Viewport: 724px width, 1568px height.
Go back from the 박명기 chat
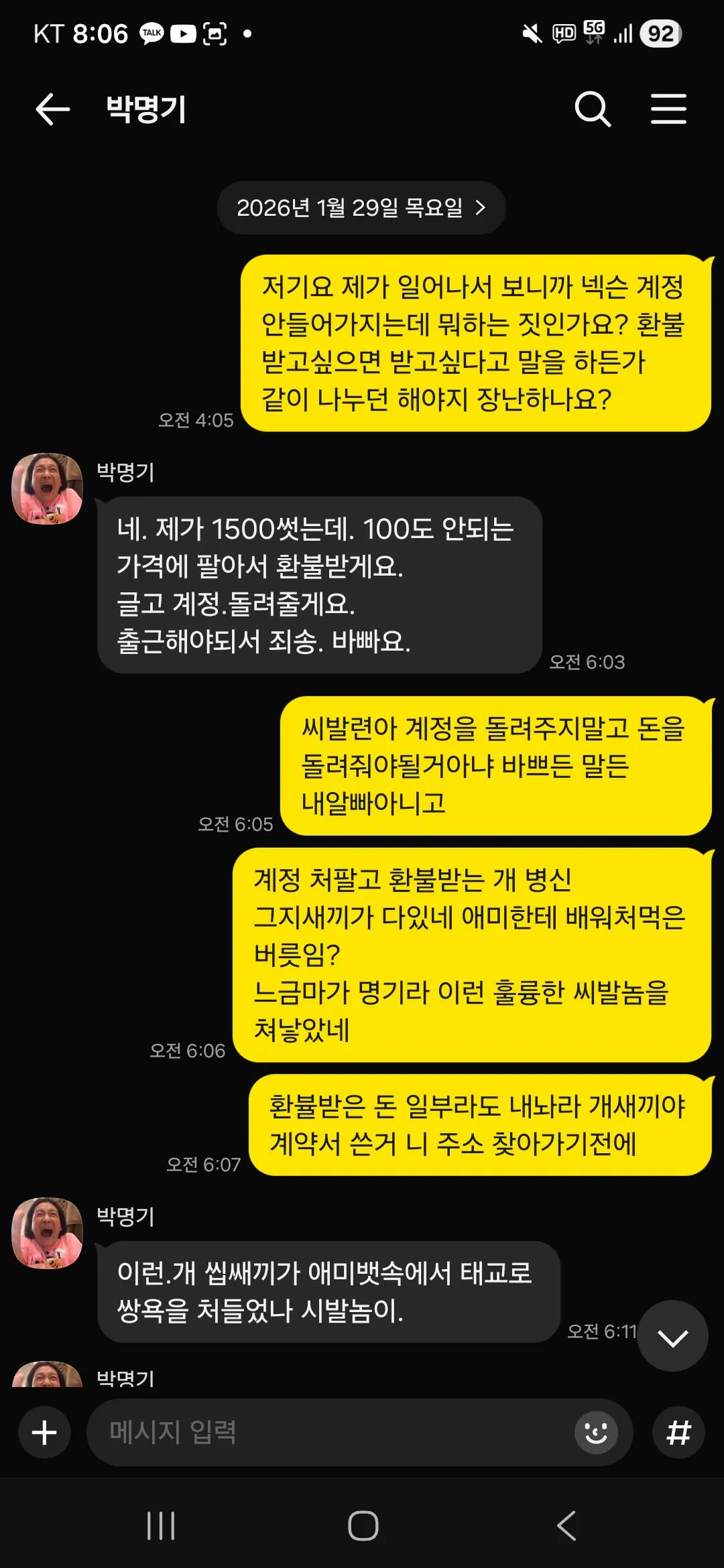(x=52, y=109)
